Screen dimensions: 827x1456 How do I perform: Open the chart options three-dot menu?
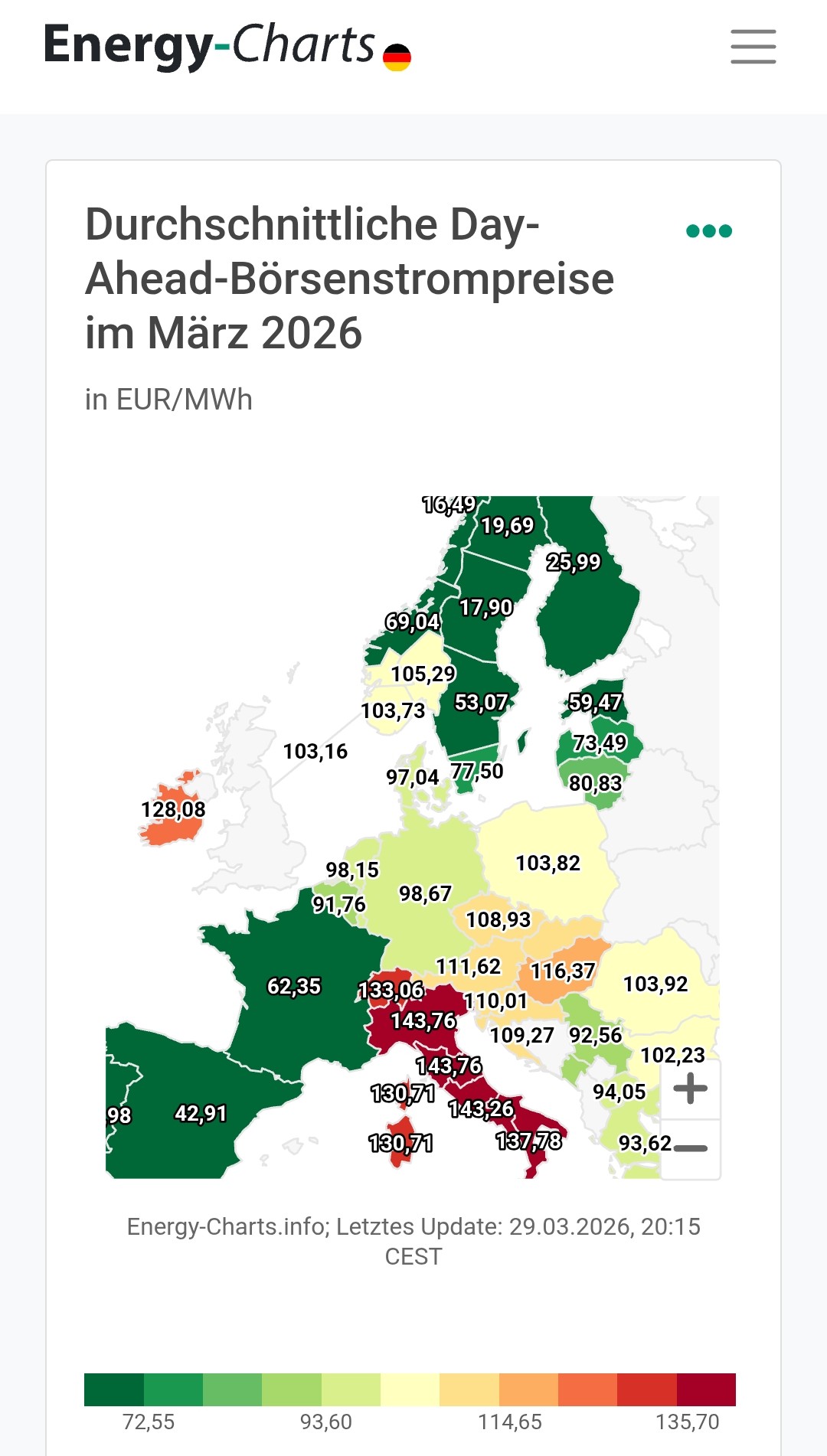(x=709, y=231)
